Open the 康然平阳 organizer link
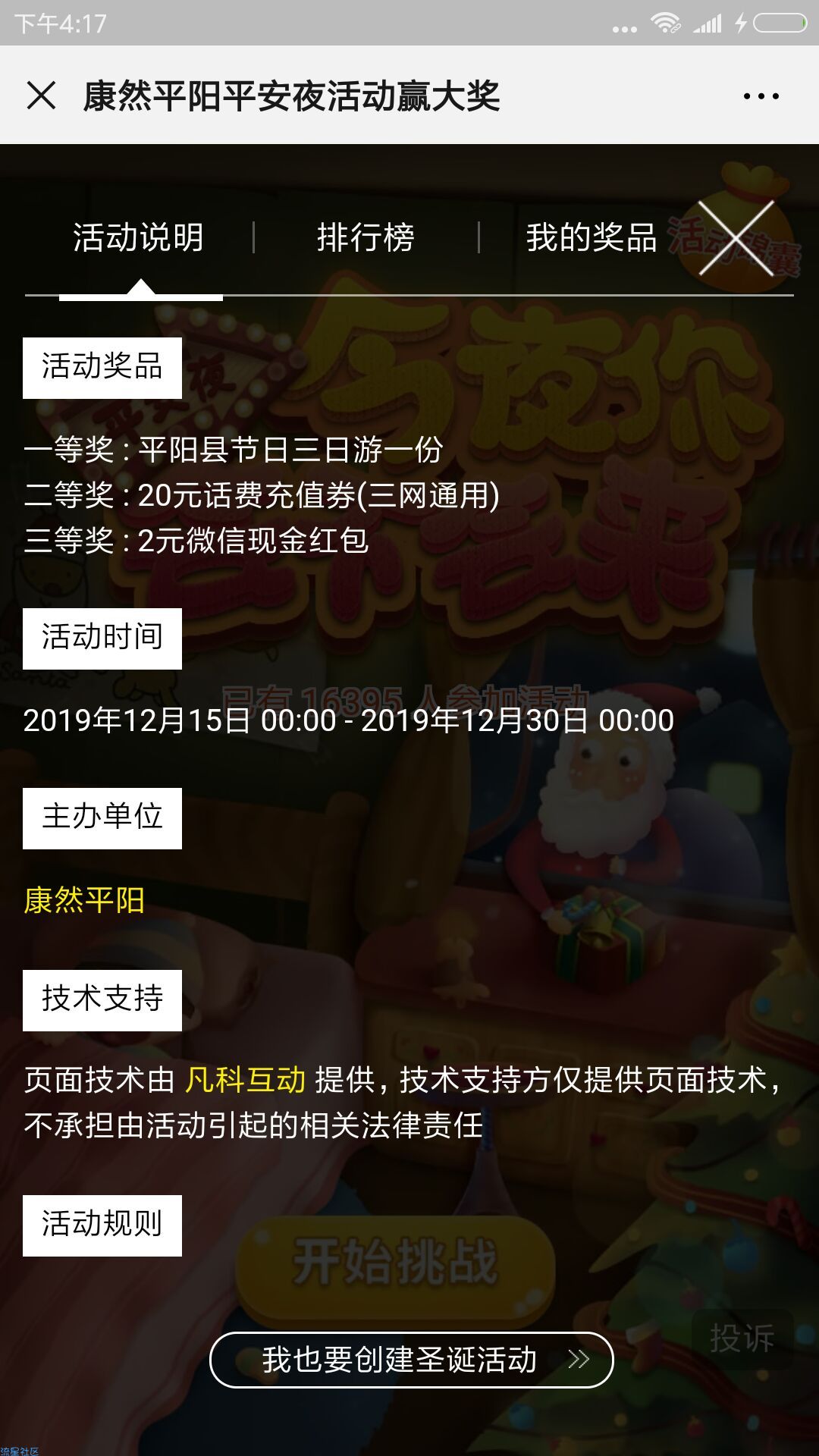The height and width of the screenshot is (1456, 819). click(x=84, y=900)
